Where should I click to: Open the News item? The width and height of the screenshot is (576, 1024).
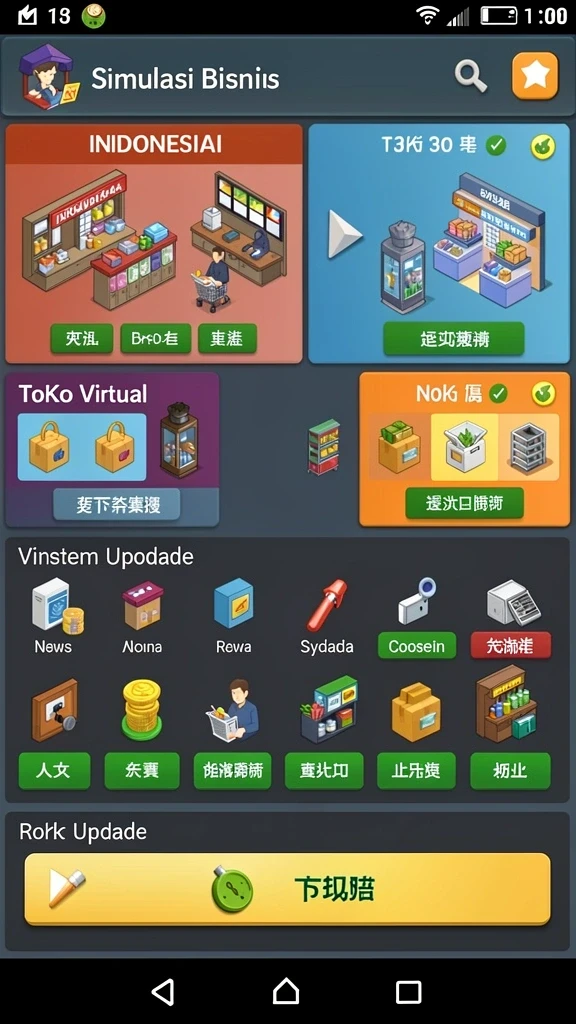pyautogui.click(x=56, y=616)
